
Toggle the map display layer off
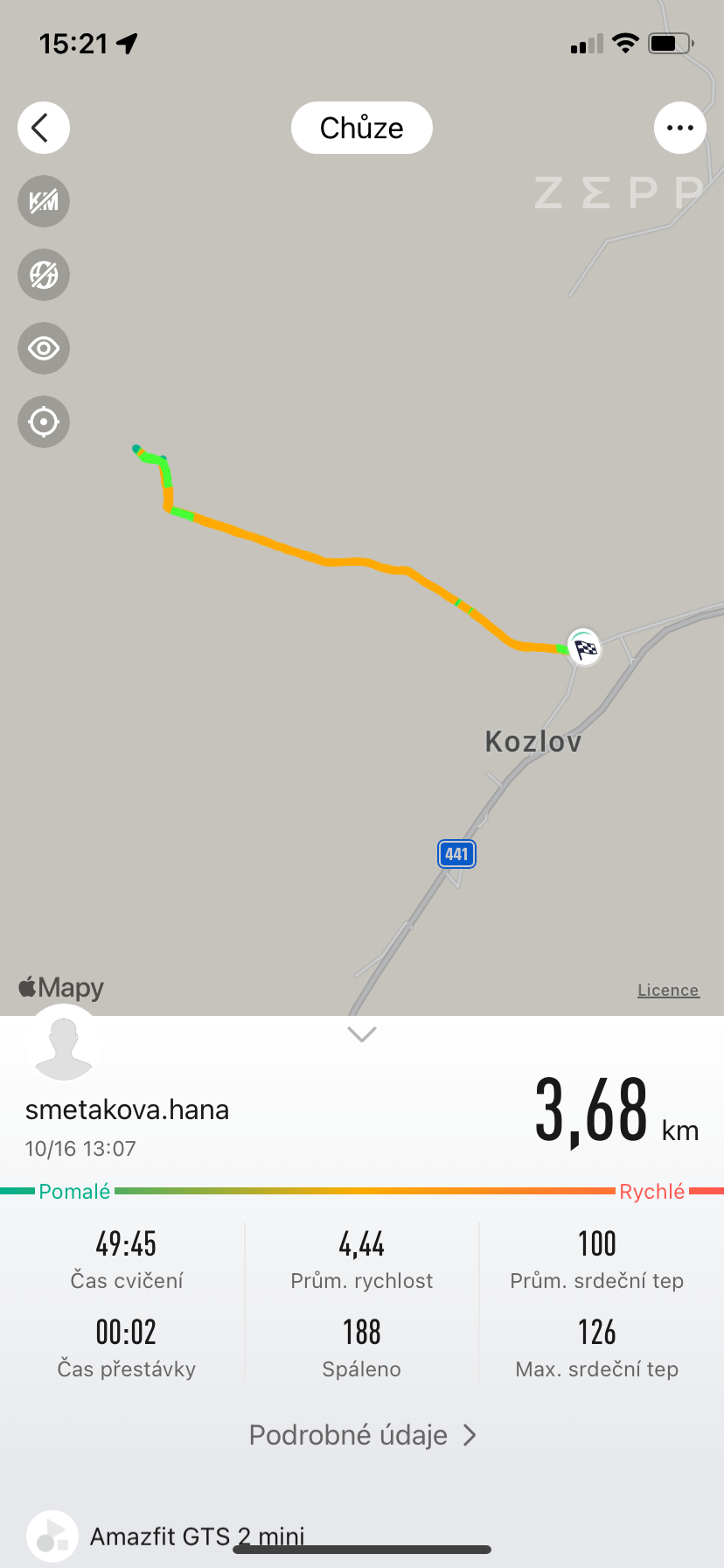tap(43, 275)
